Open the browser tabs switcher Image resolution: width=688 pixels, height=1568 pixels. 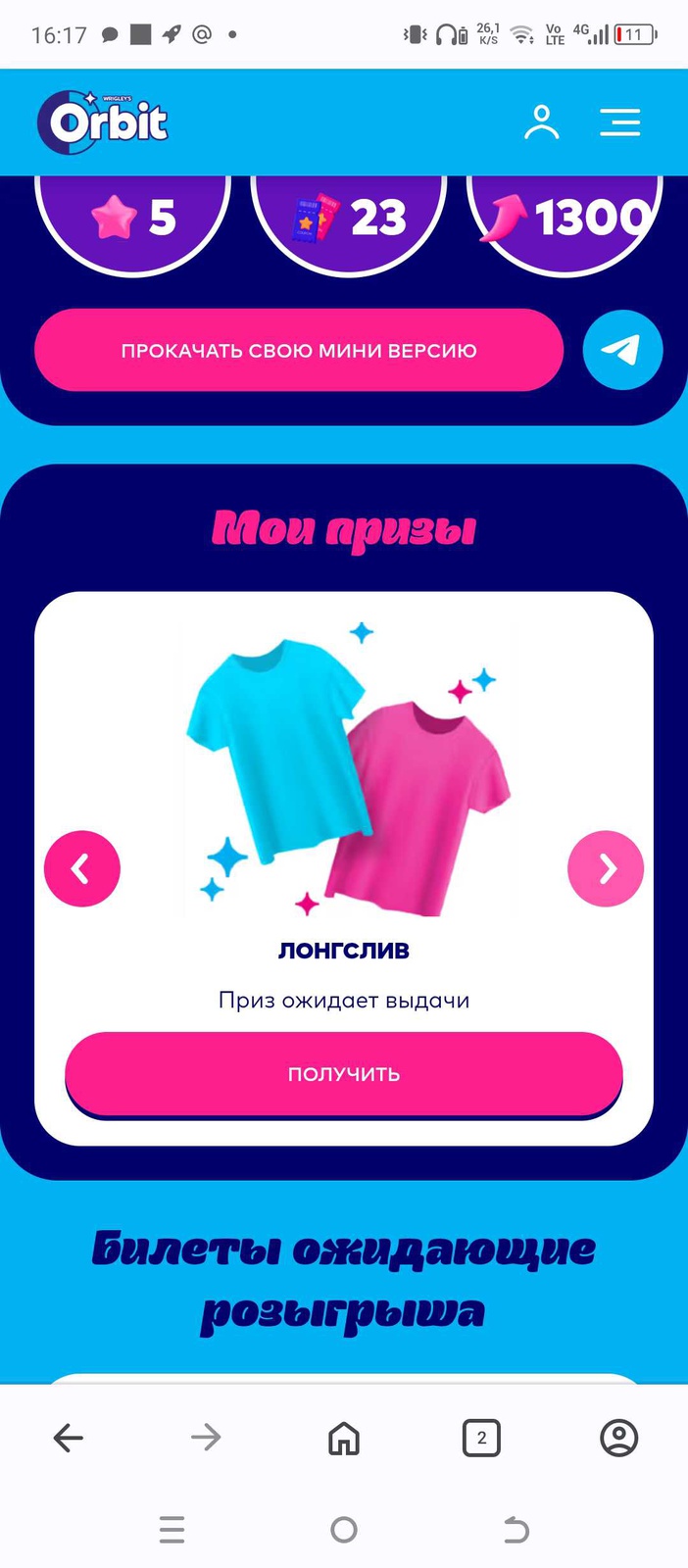(x=481, y=1438)
